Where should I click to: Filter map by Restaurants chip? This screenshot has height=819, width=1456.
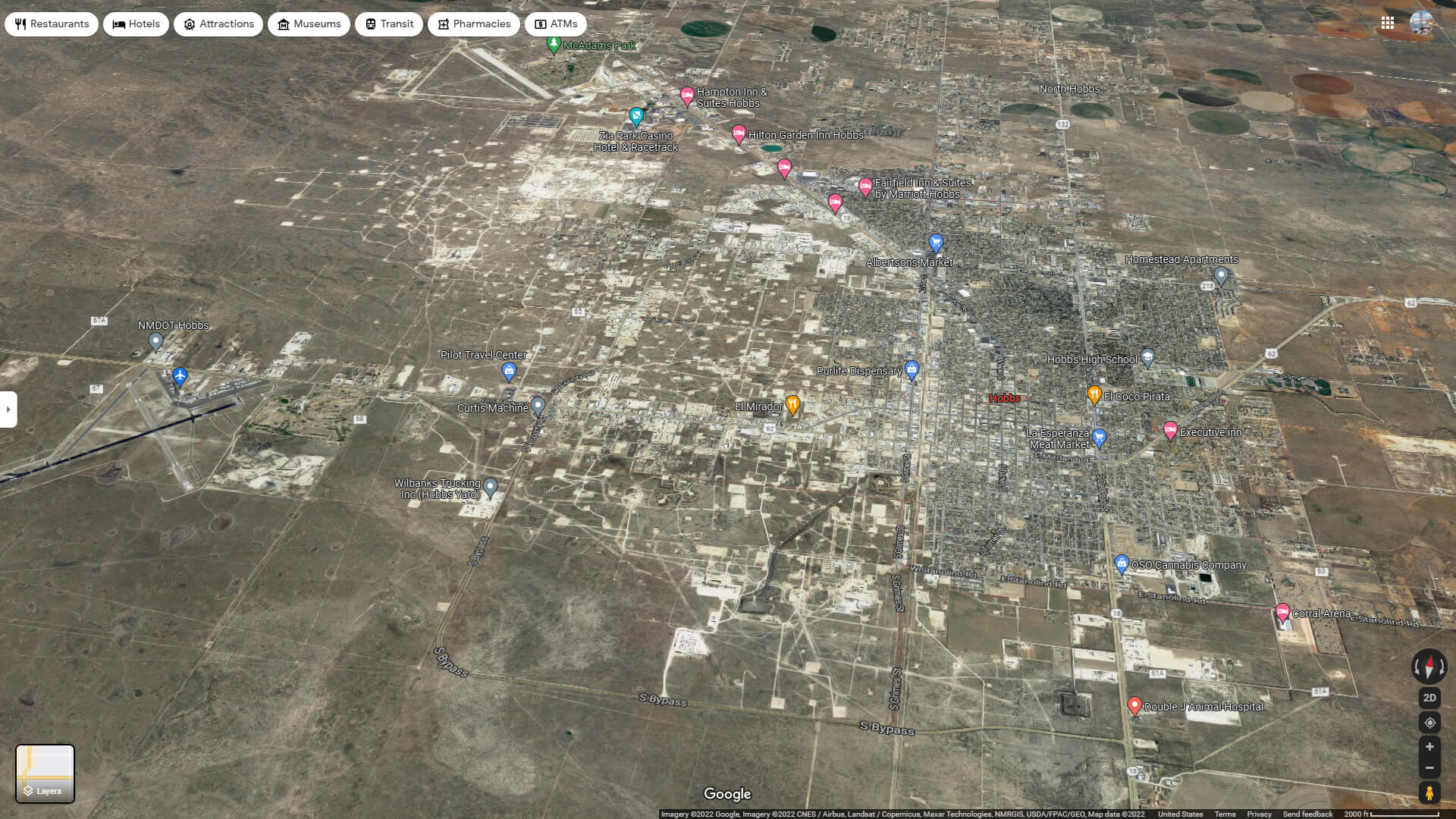point(52,24)
